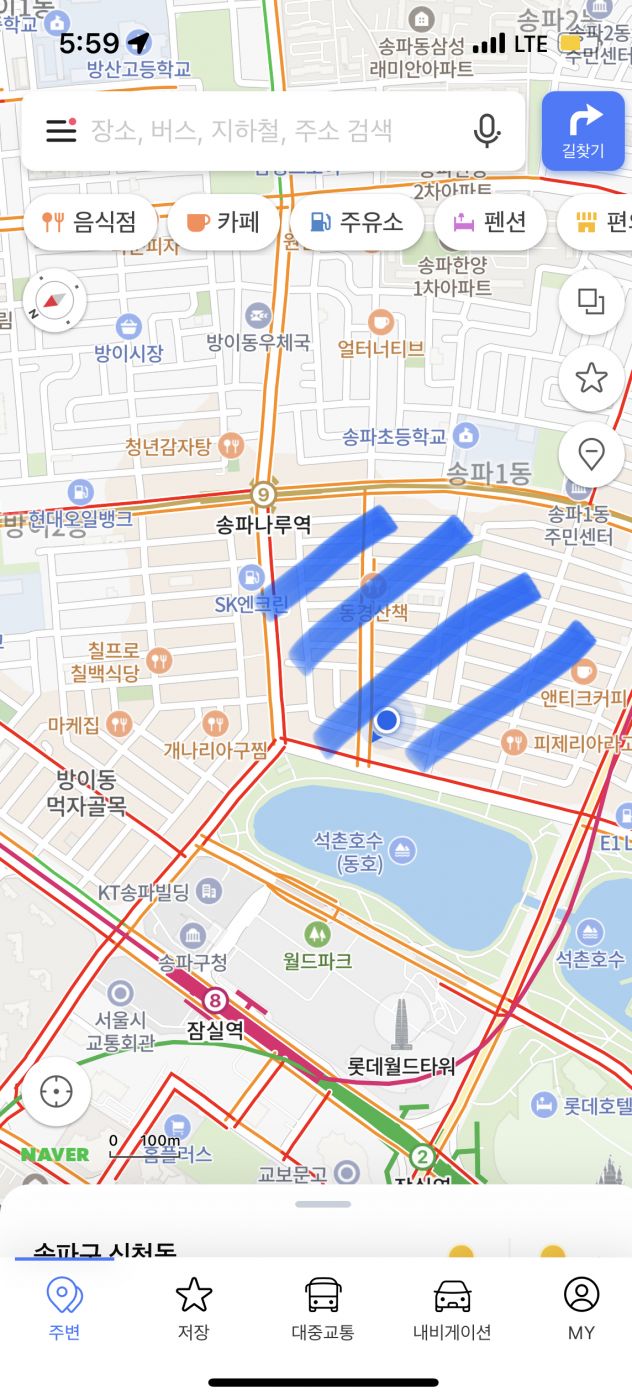Open the hamburger menu in search bar
632x1400 pixels.
click(61, 131)
